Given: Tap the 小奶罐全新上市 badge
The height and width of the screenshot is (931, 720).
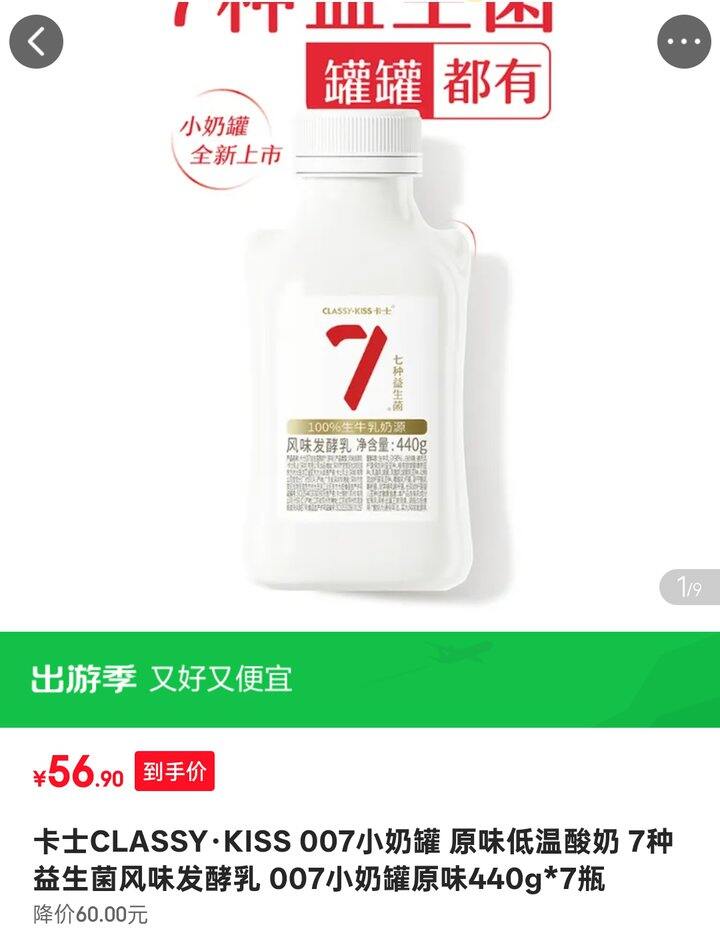Looking at the screenshot, I should 231,140.
